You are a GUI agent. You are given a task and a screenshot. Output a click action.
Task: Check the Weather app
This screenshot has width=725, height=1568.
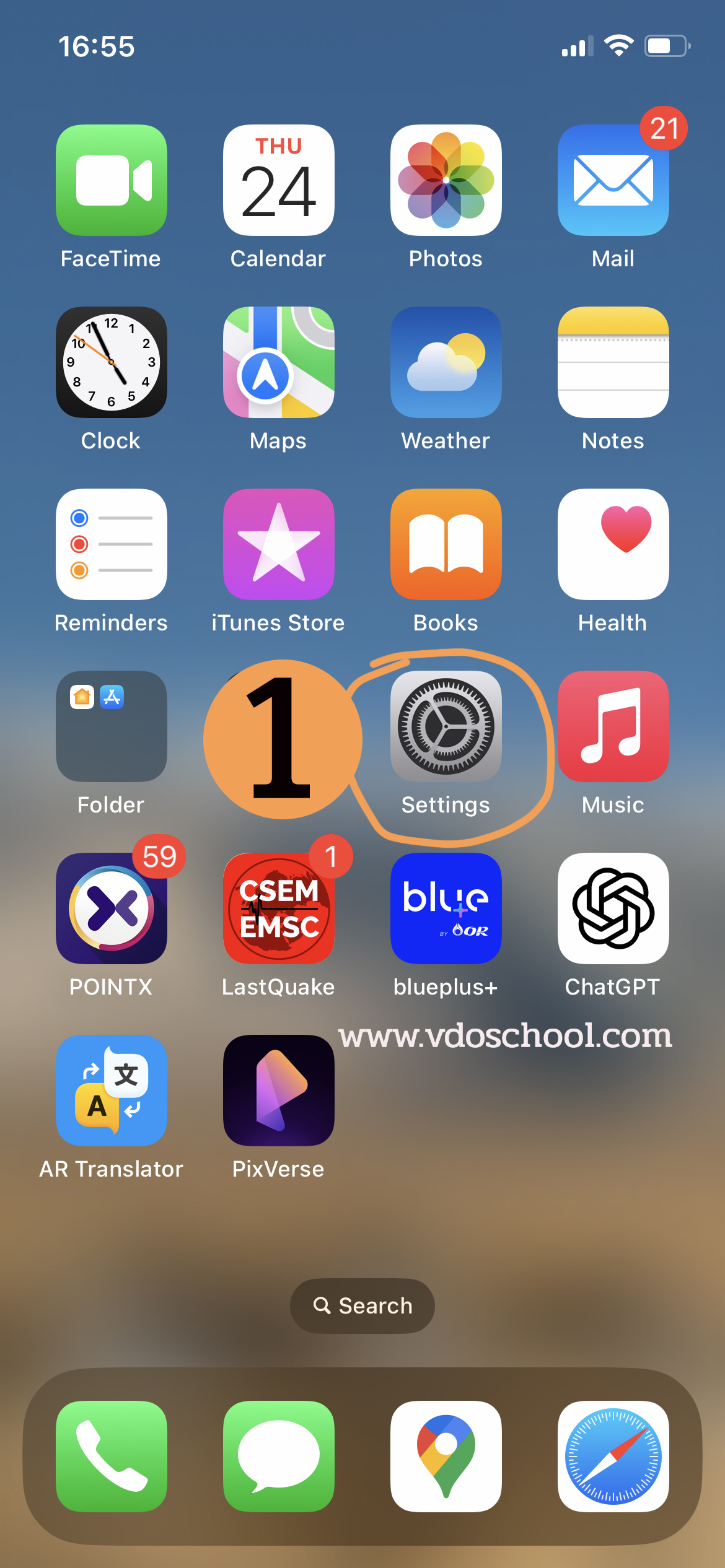click(x=446, y=362)
